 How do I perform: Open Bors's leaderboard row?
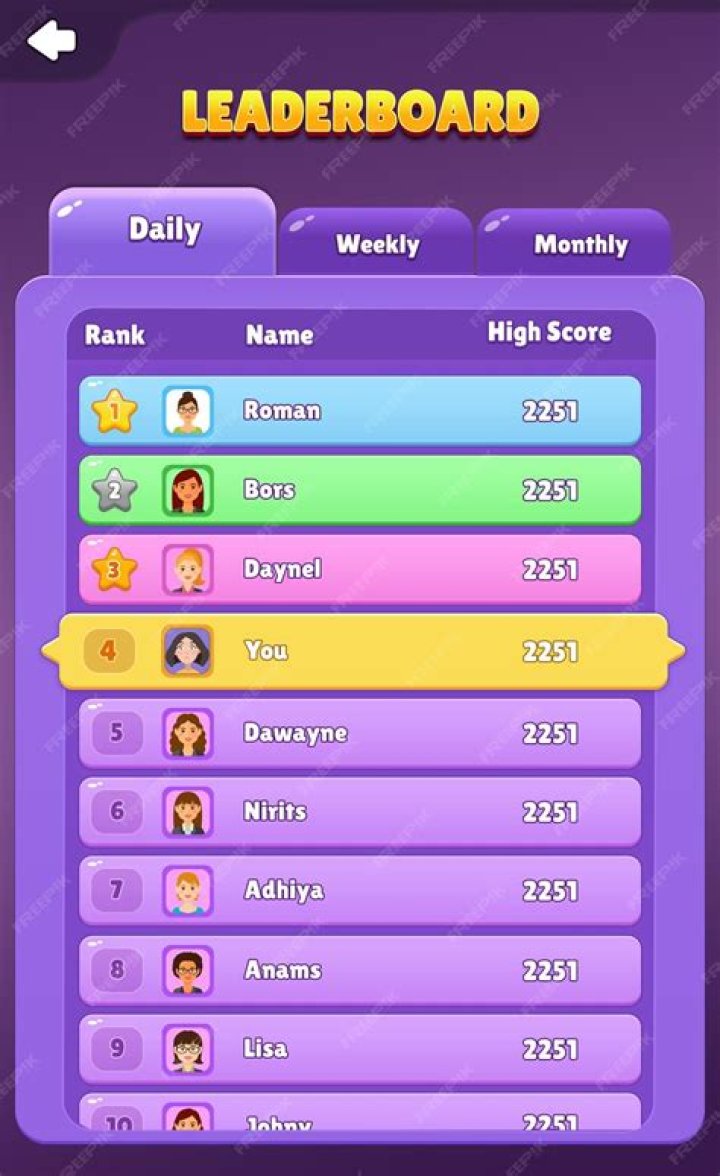(x=360, y=490)
